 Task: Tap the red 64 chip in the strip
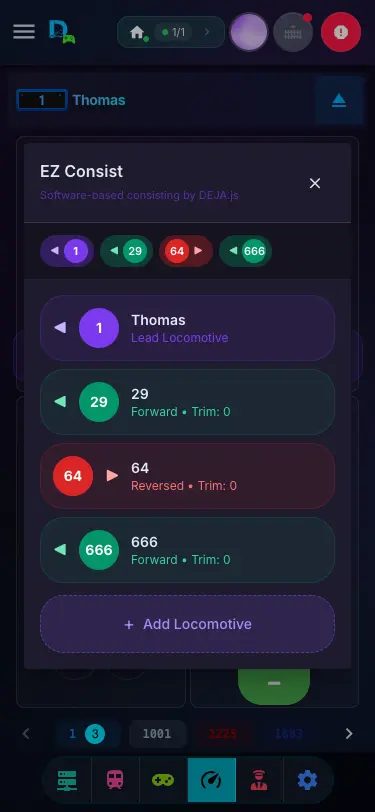tap(186, 251)
